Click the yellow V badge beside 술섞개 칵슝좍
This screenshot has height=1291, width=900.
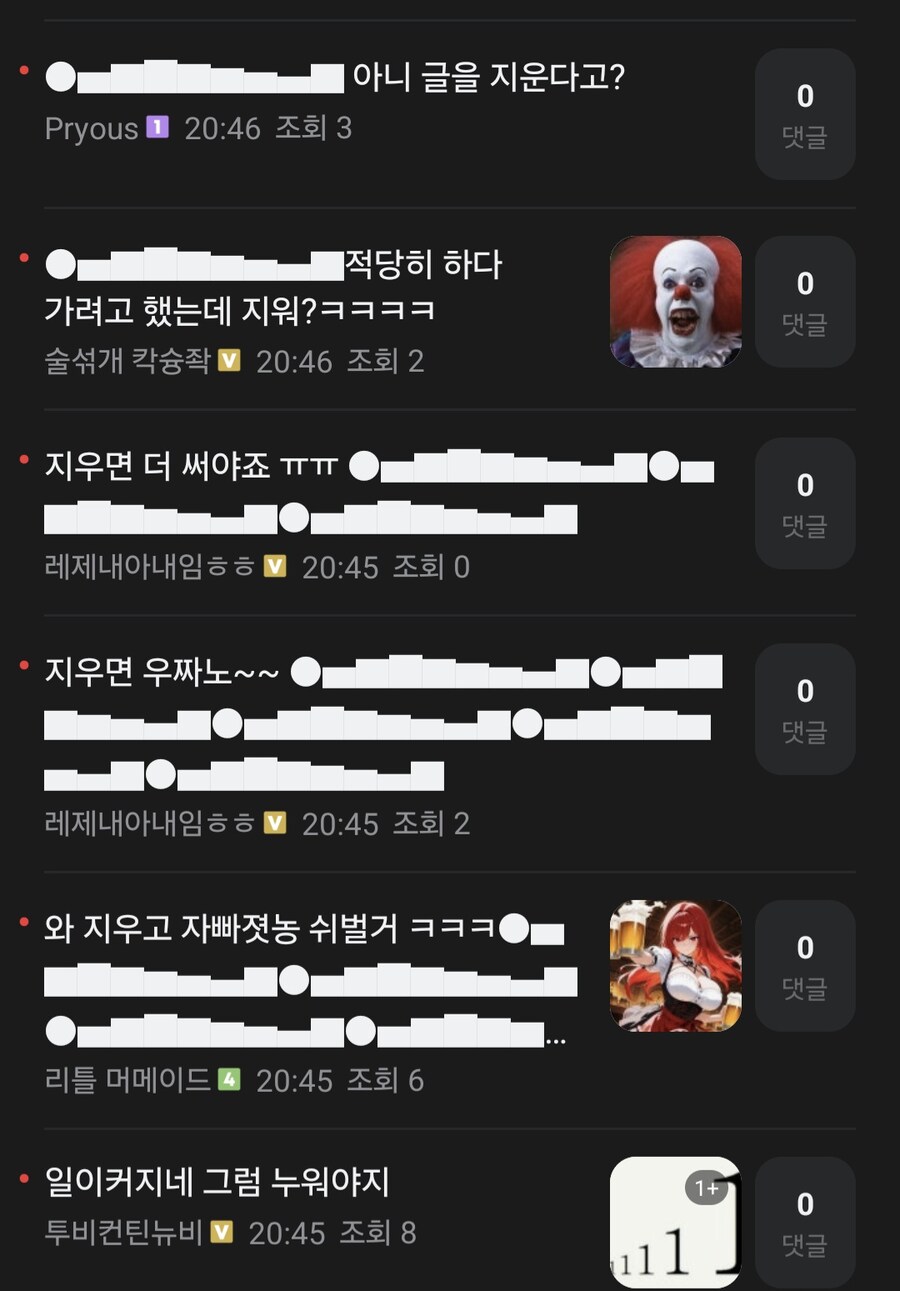pyautogui.click(x=228, y=363)
